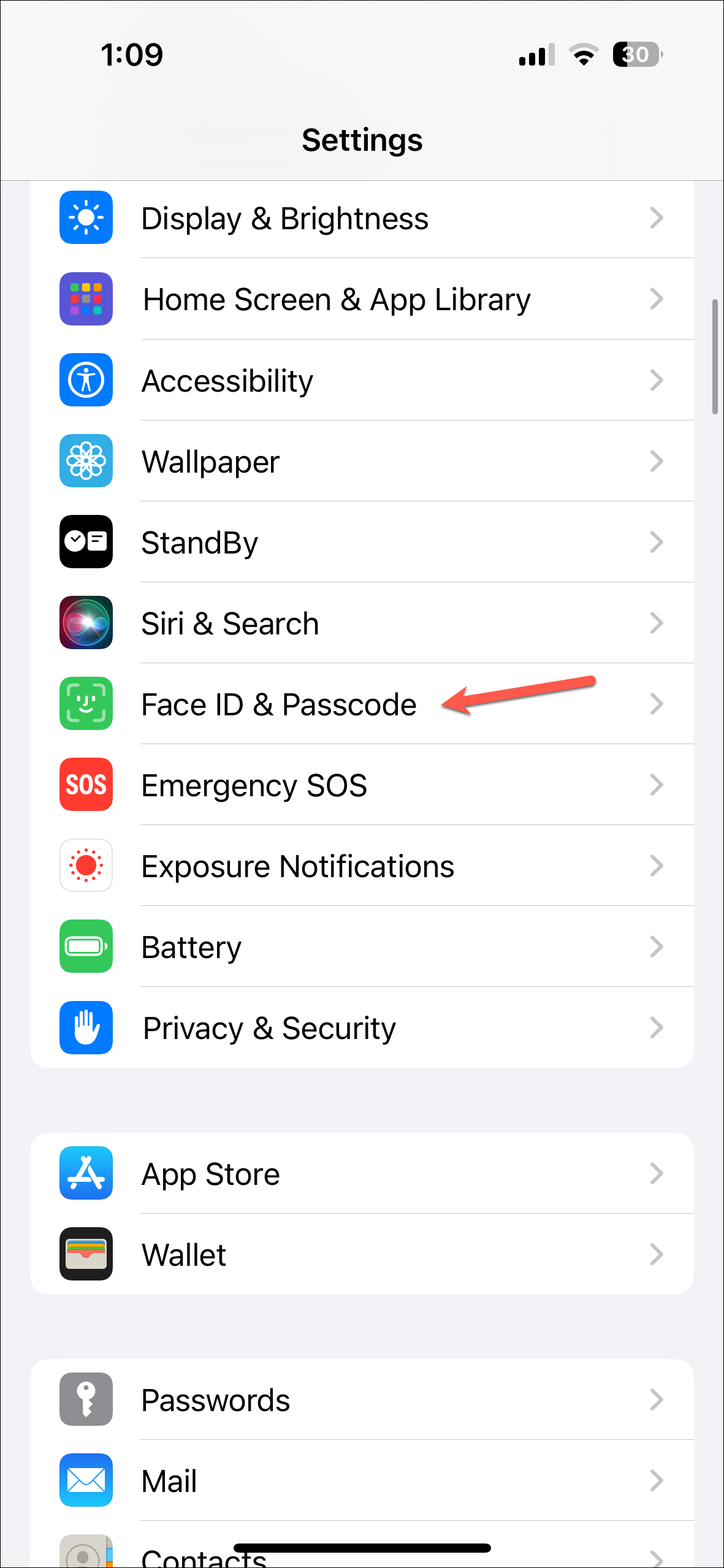Open Wallet settings

pyautogui.click(x=362, y=1254)
